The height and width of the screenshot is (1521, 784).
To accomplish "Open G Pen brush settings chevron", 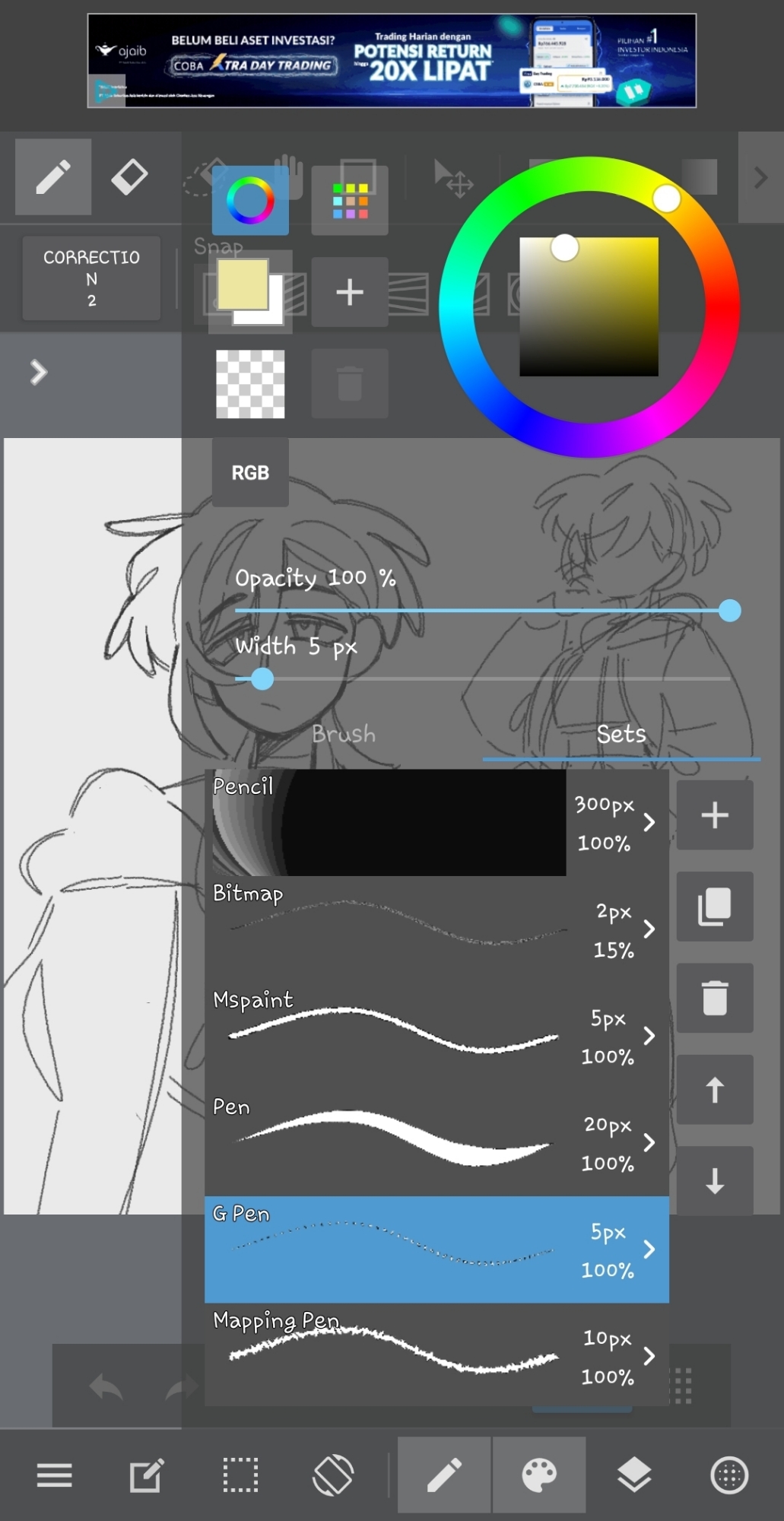I will coord(649,1250).
